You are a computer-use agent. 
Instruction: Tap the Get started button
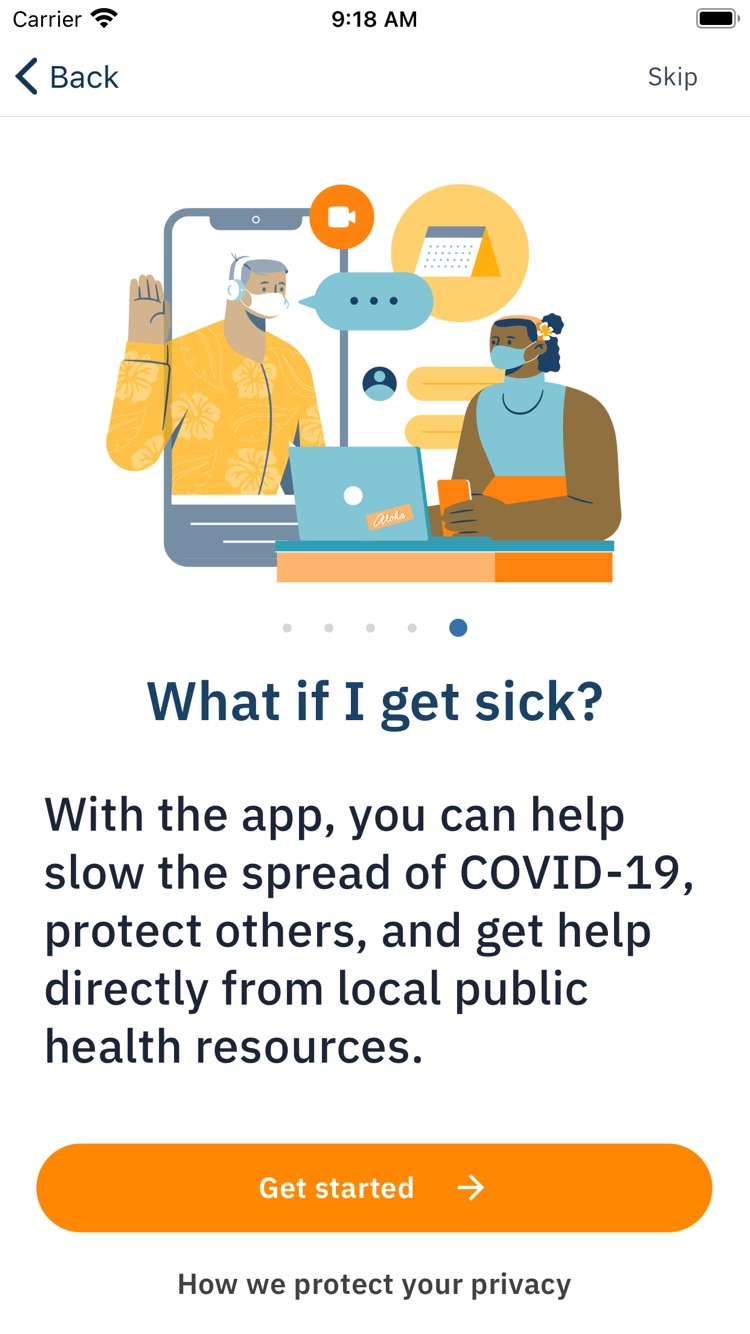[x=374, y=1187]
